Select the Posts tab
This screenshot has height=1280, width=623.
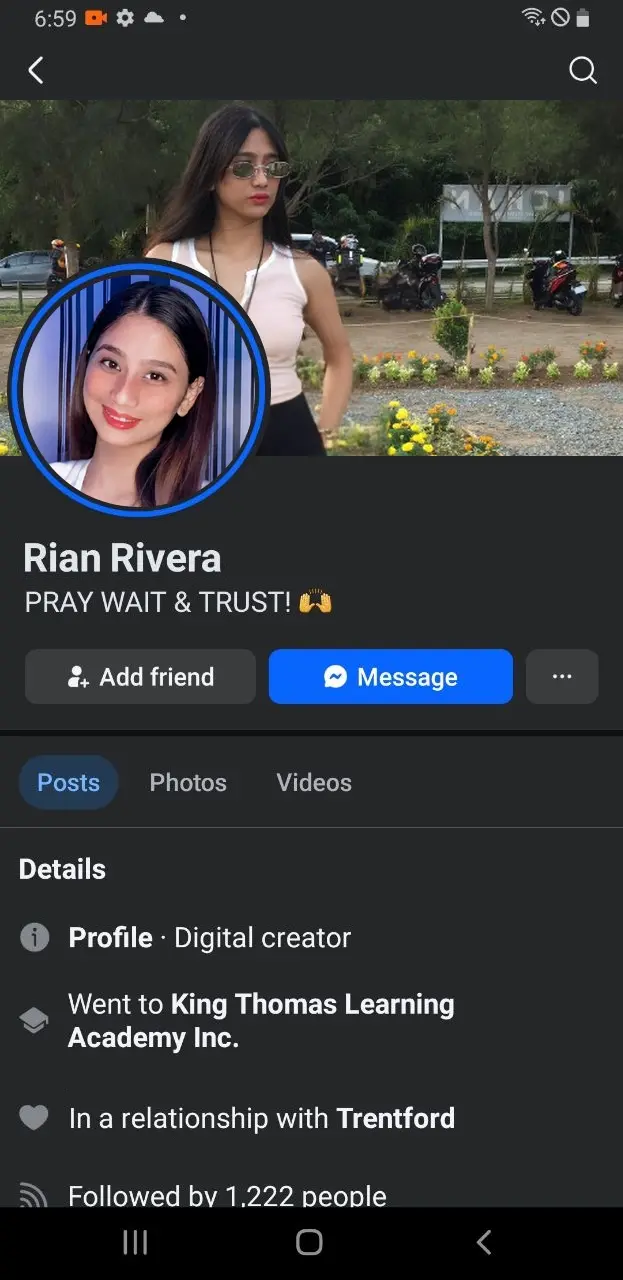click(68, 782)
